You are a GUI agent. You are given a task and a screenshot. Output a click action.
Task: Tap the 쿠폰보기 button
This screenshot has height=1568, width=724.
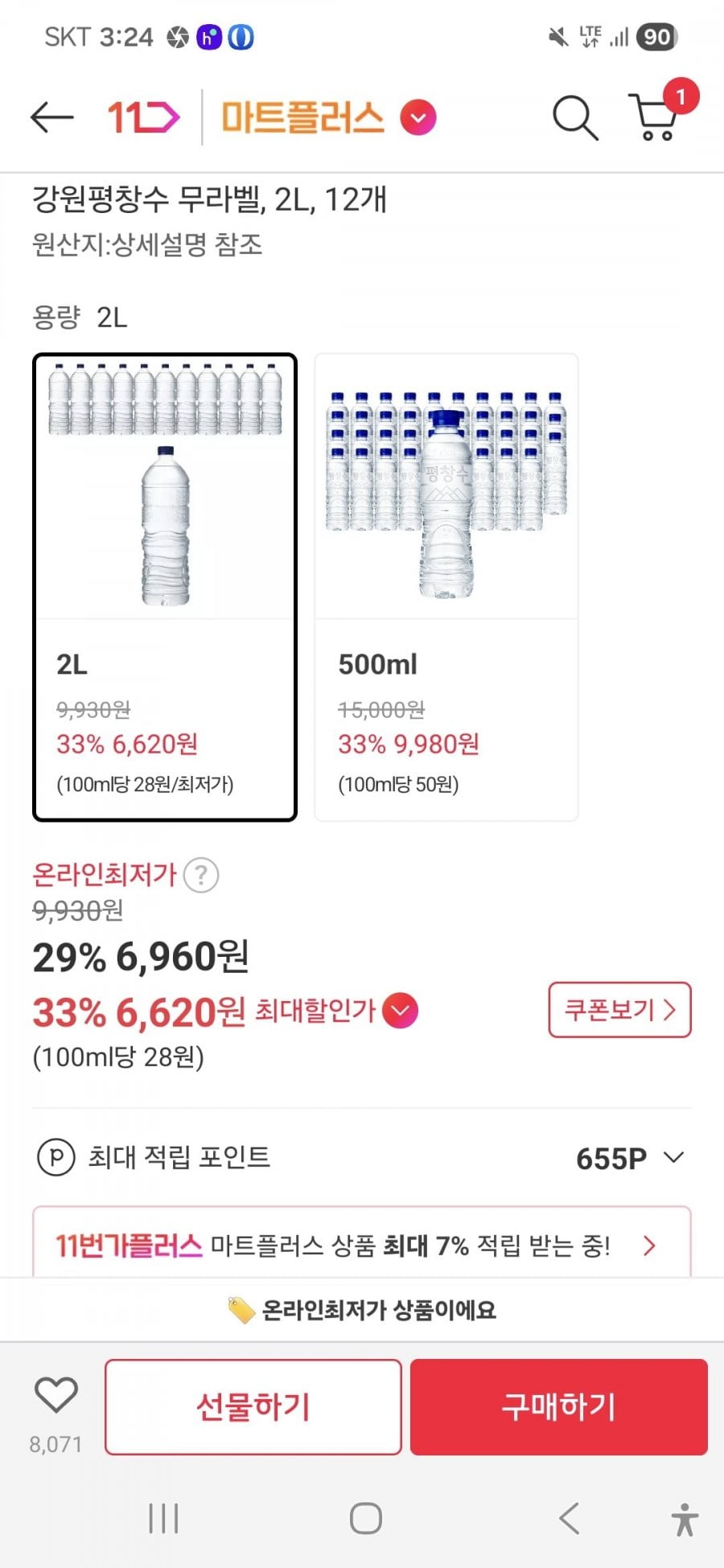(619, 1010)
